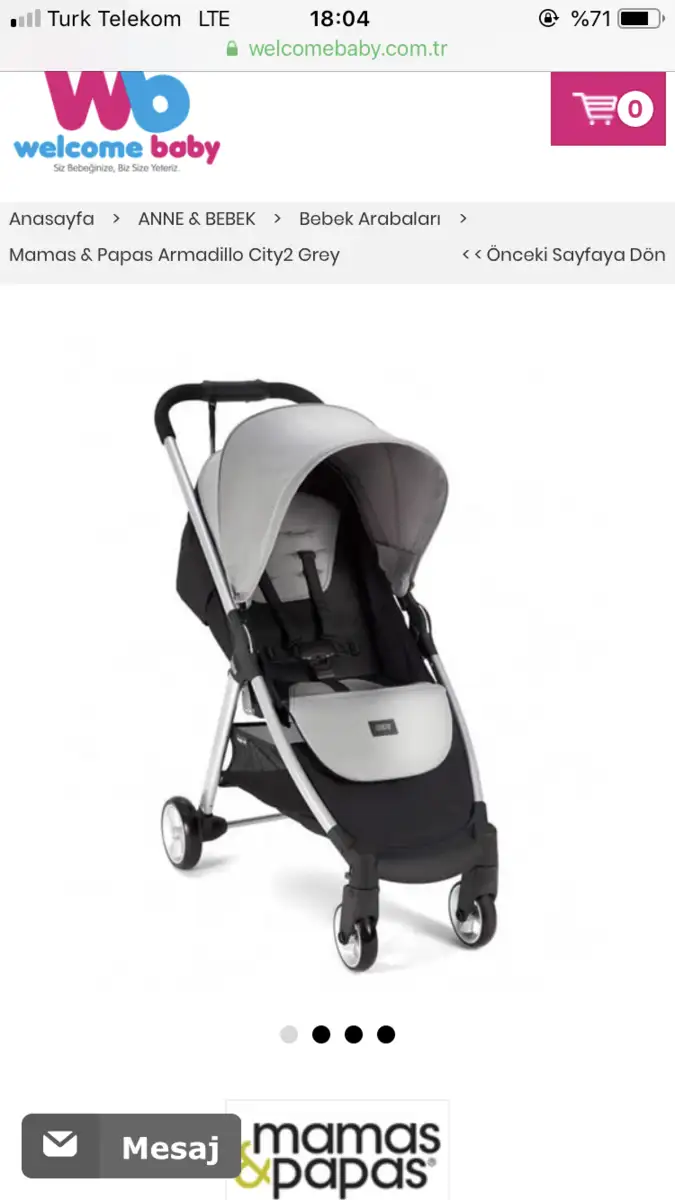Image resolution: width=675 pixels, height=1200 pixels.
Task: Go to the Welcome Baby homepage logo
Action: 117,123
